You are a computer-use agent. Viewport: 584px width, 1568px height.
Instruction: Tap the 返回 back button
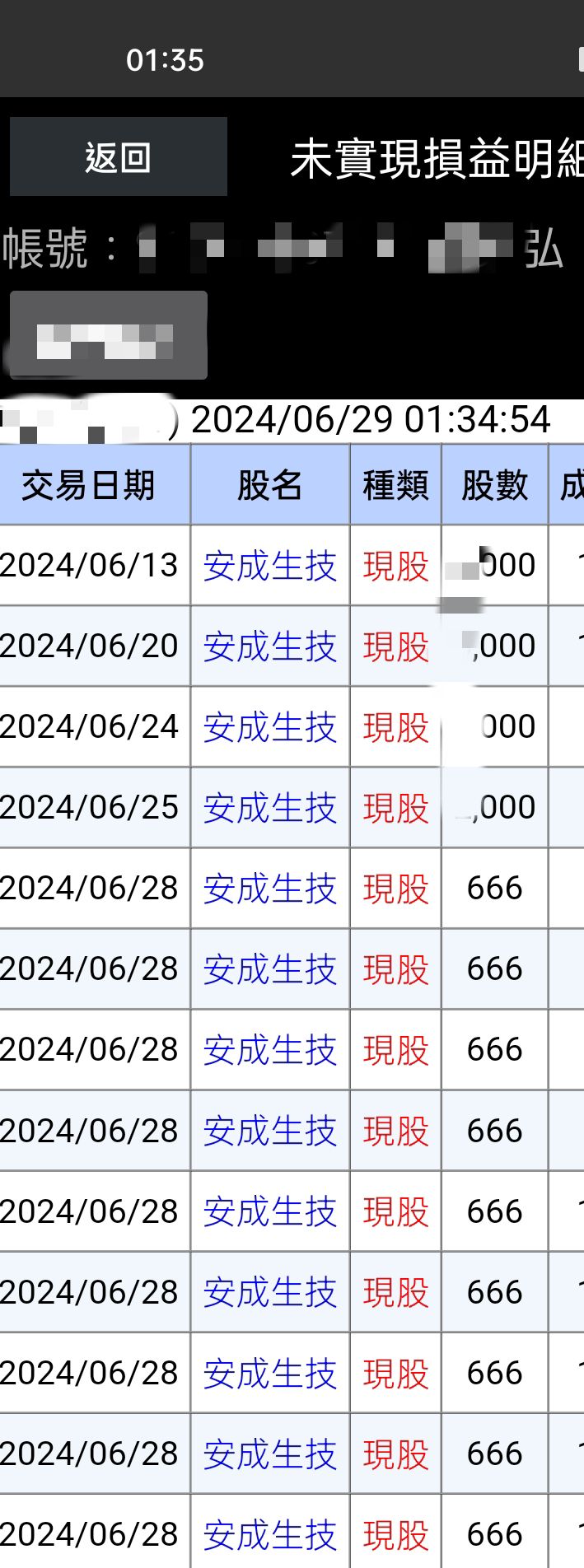coord(118,156)
